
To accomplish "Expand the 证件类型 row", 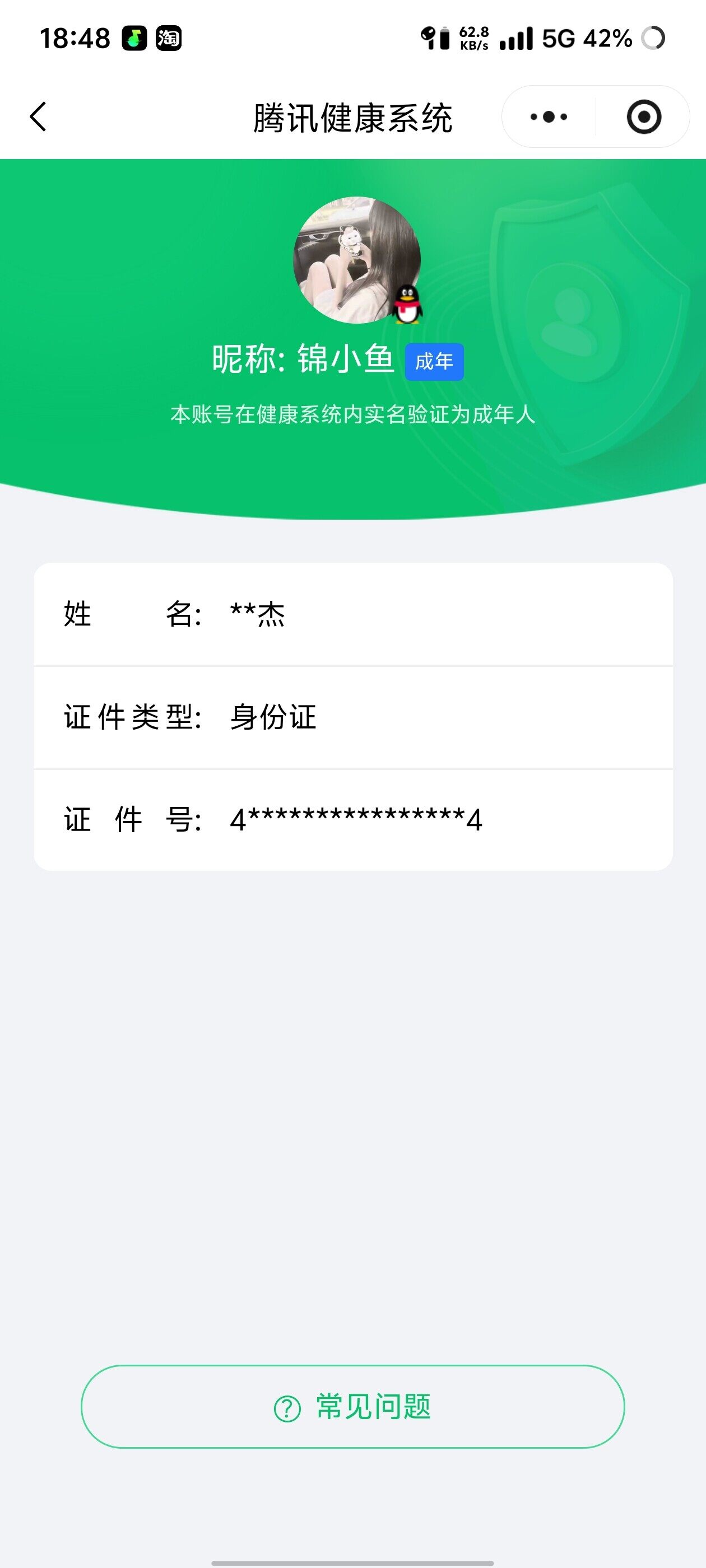I will point(354,718).
